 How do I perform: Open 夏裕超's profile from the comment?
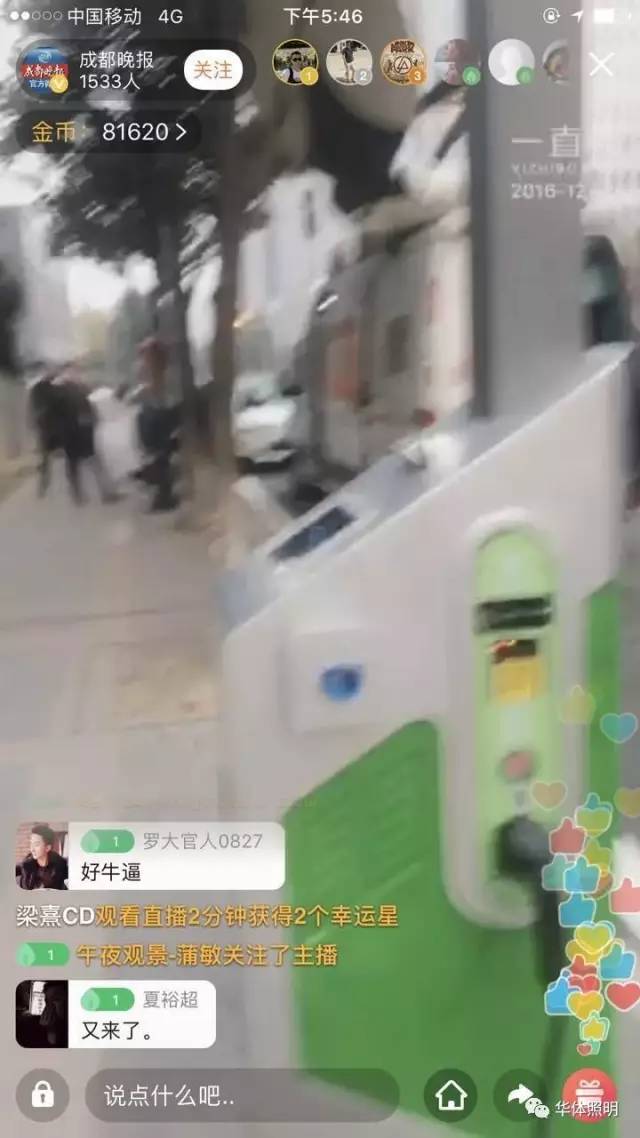(x=42, y=1013)
